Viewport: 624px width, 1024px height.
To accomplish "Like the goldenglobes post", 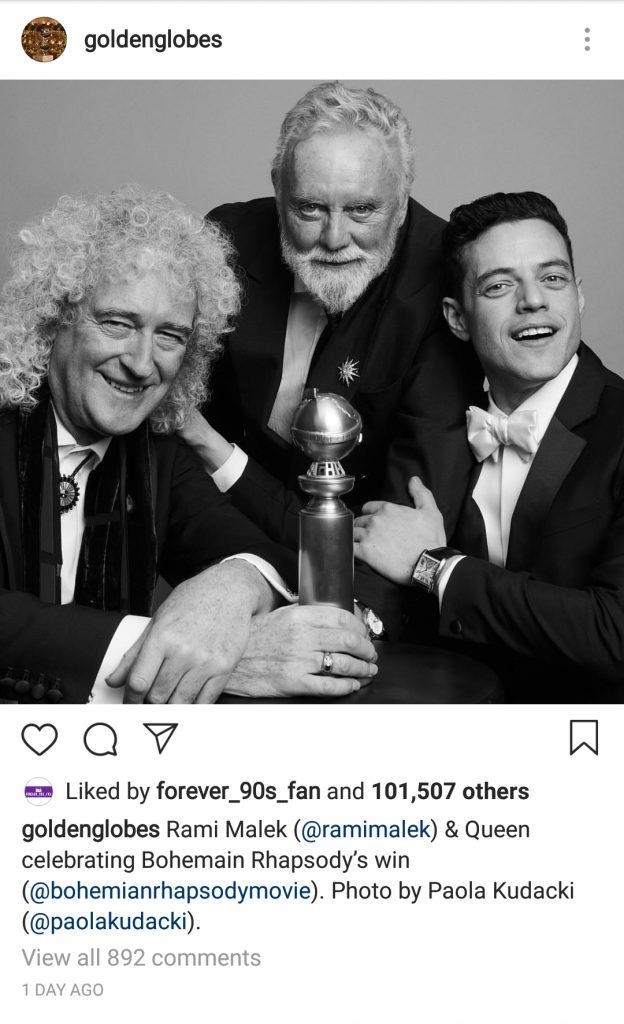I will 40,739.
